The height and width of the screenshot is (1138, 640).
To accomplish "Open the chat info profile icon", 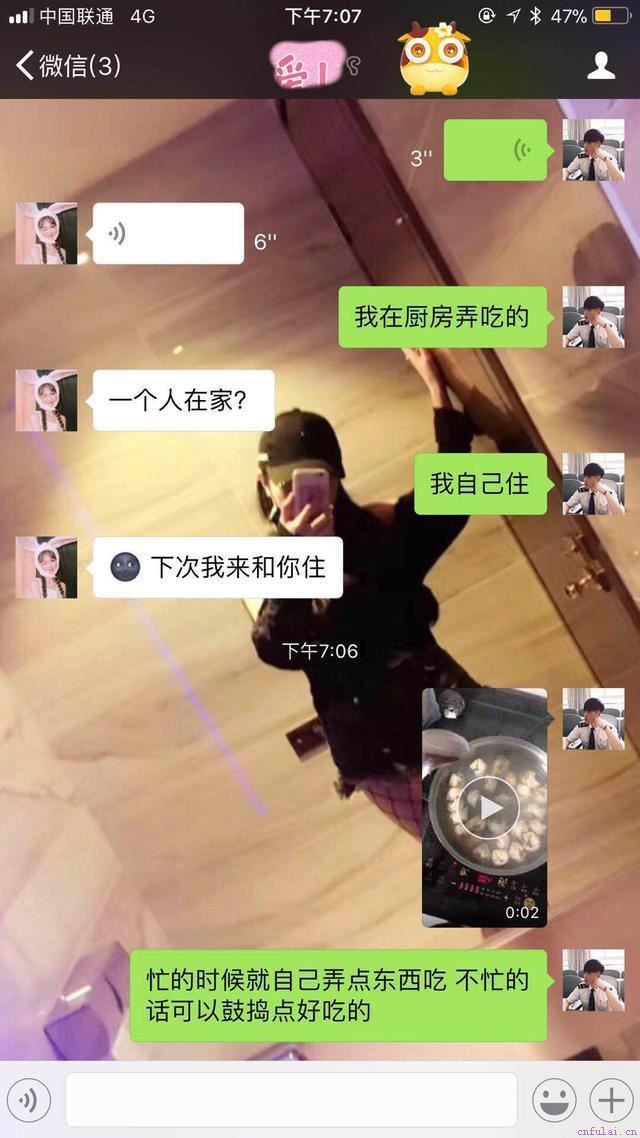I will click(x=600, y=66).
